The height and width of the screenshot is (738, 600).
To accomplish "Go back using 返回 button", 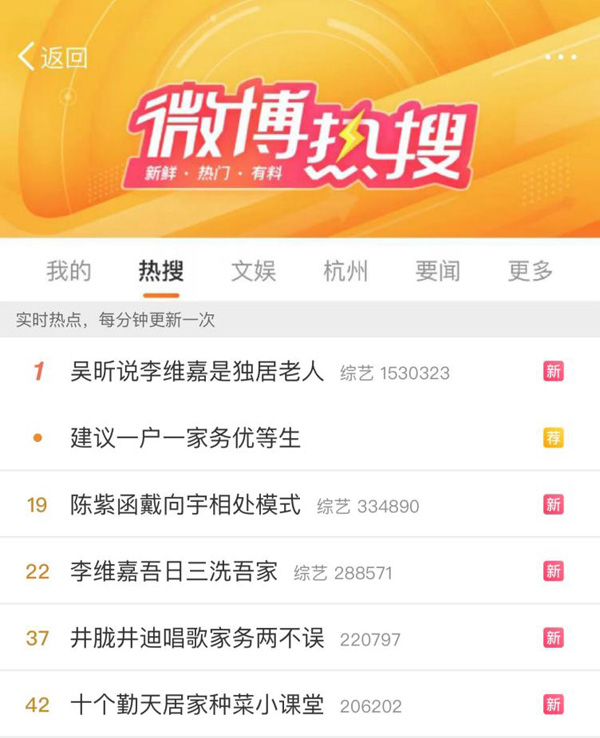I will (53, 57).
